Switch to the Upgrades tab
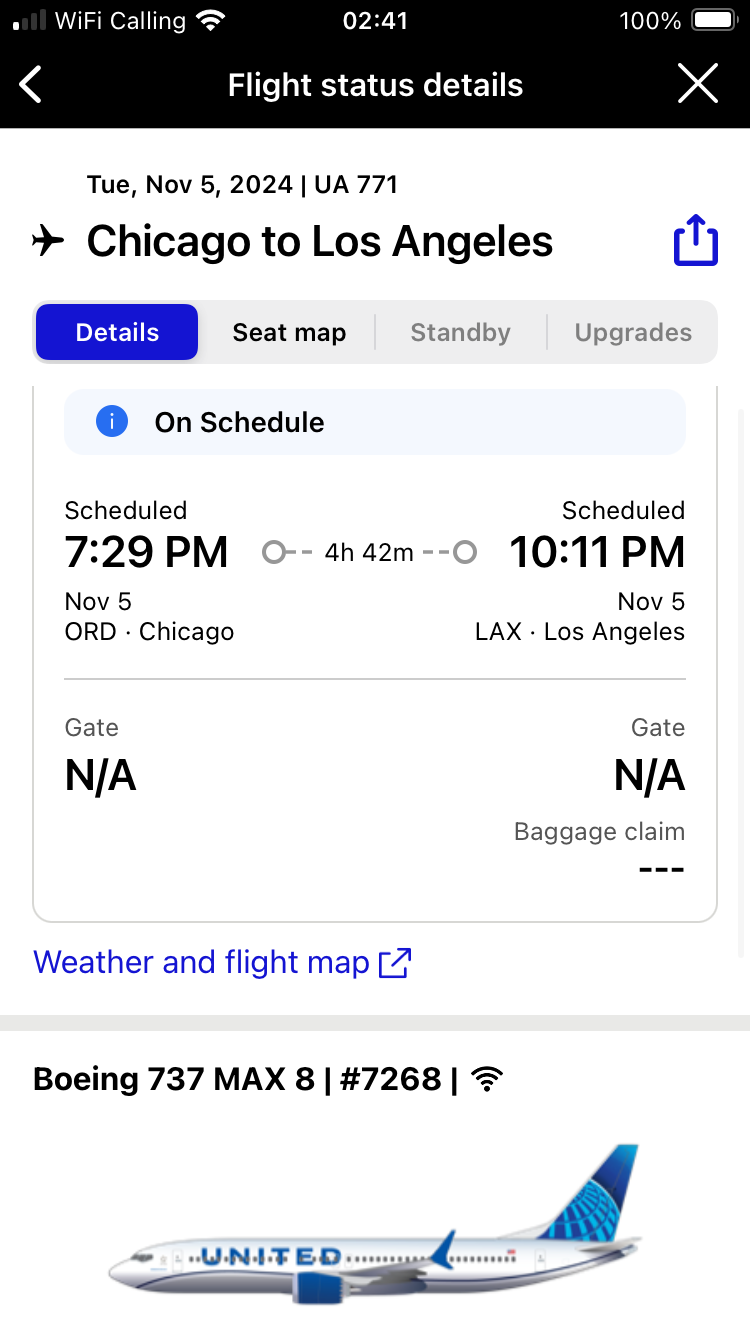Screen dimensions: 750x1334 (x=632, y=332)
